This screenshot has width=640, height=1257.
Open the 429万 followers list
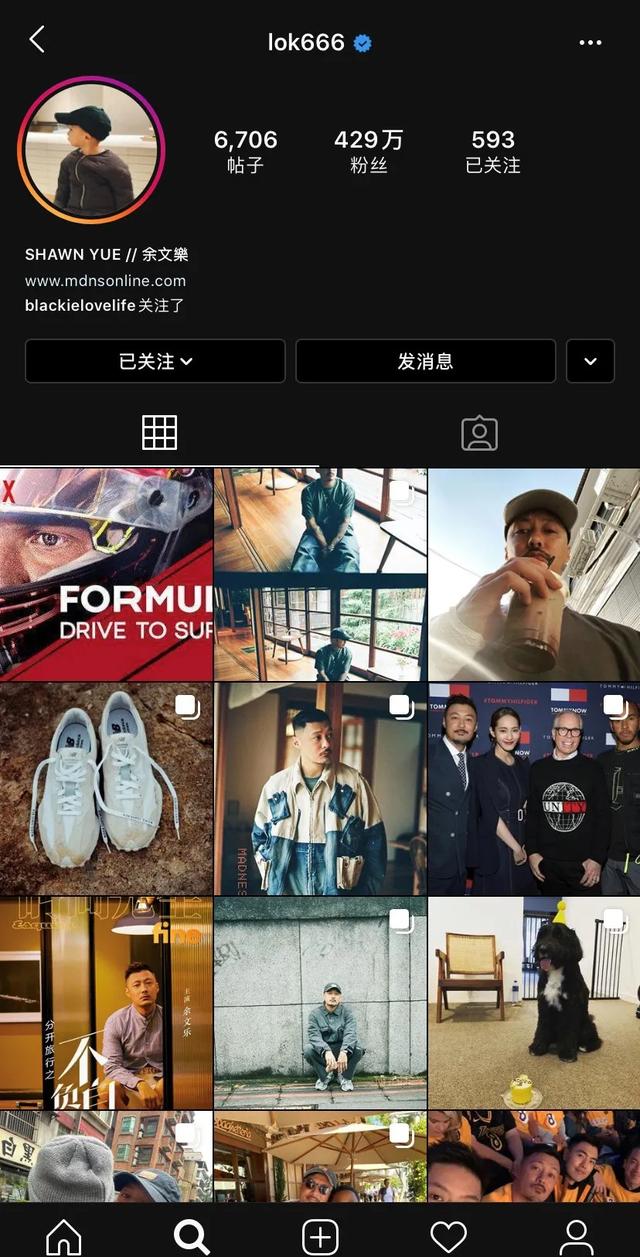pos(368,151)
